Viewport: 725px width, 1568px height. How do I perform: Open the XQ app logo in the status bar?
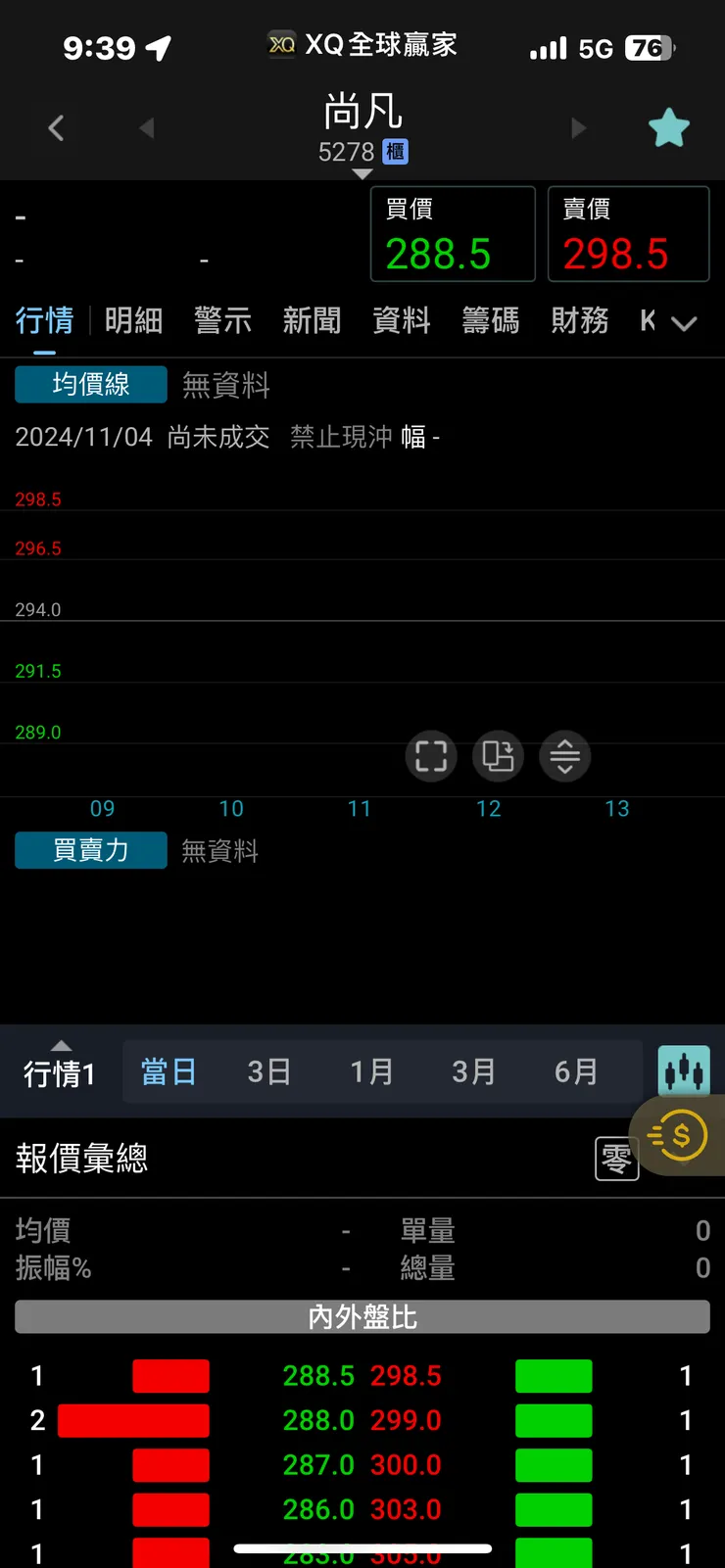[x=281, y=44]
